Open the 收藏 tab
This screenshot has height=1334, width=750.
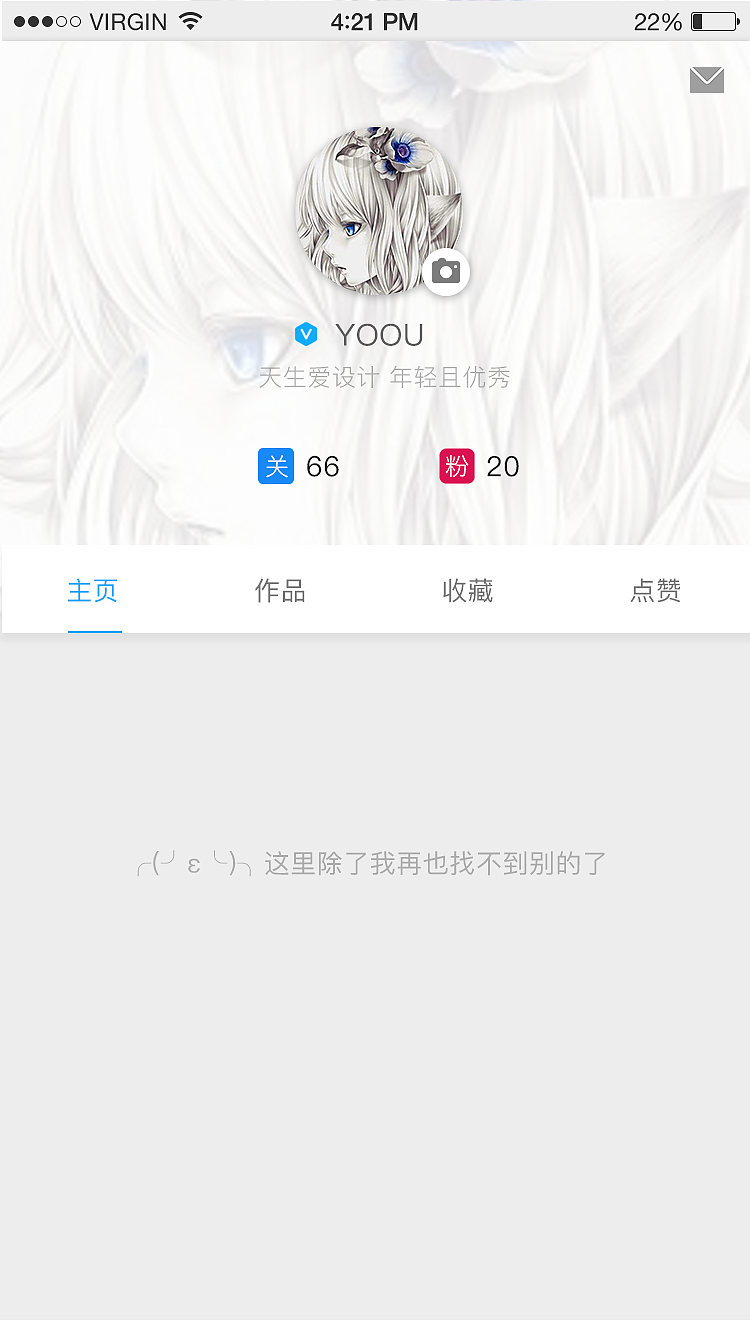(x=468, y=590)
